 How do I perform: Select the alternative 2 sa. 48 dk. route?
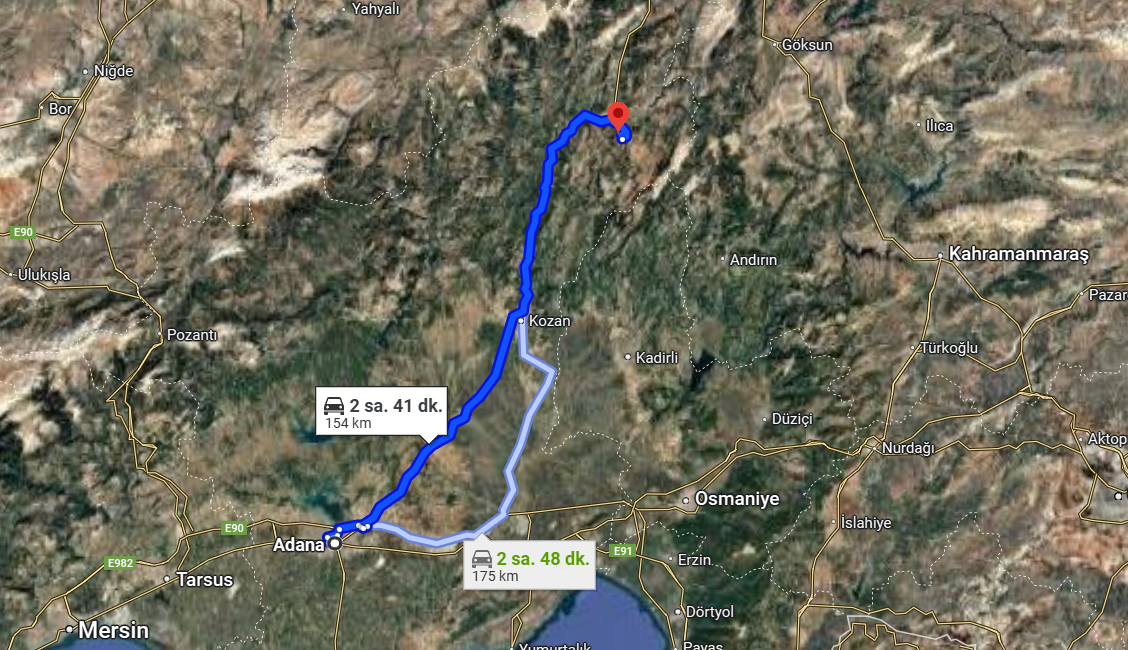(x=530, y=565)
